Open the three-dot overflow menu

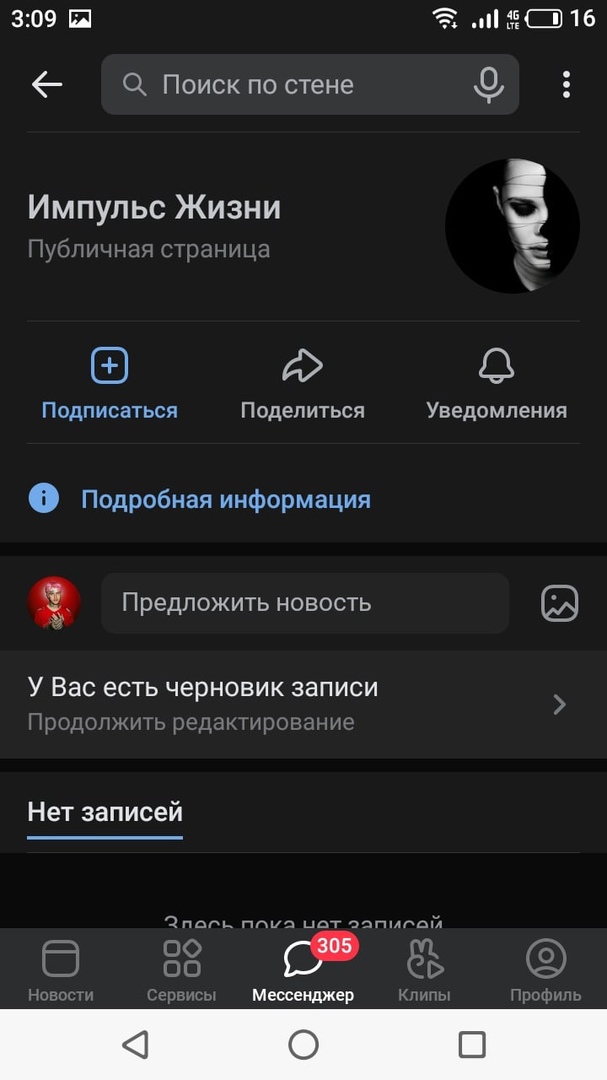pos(566,85)
